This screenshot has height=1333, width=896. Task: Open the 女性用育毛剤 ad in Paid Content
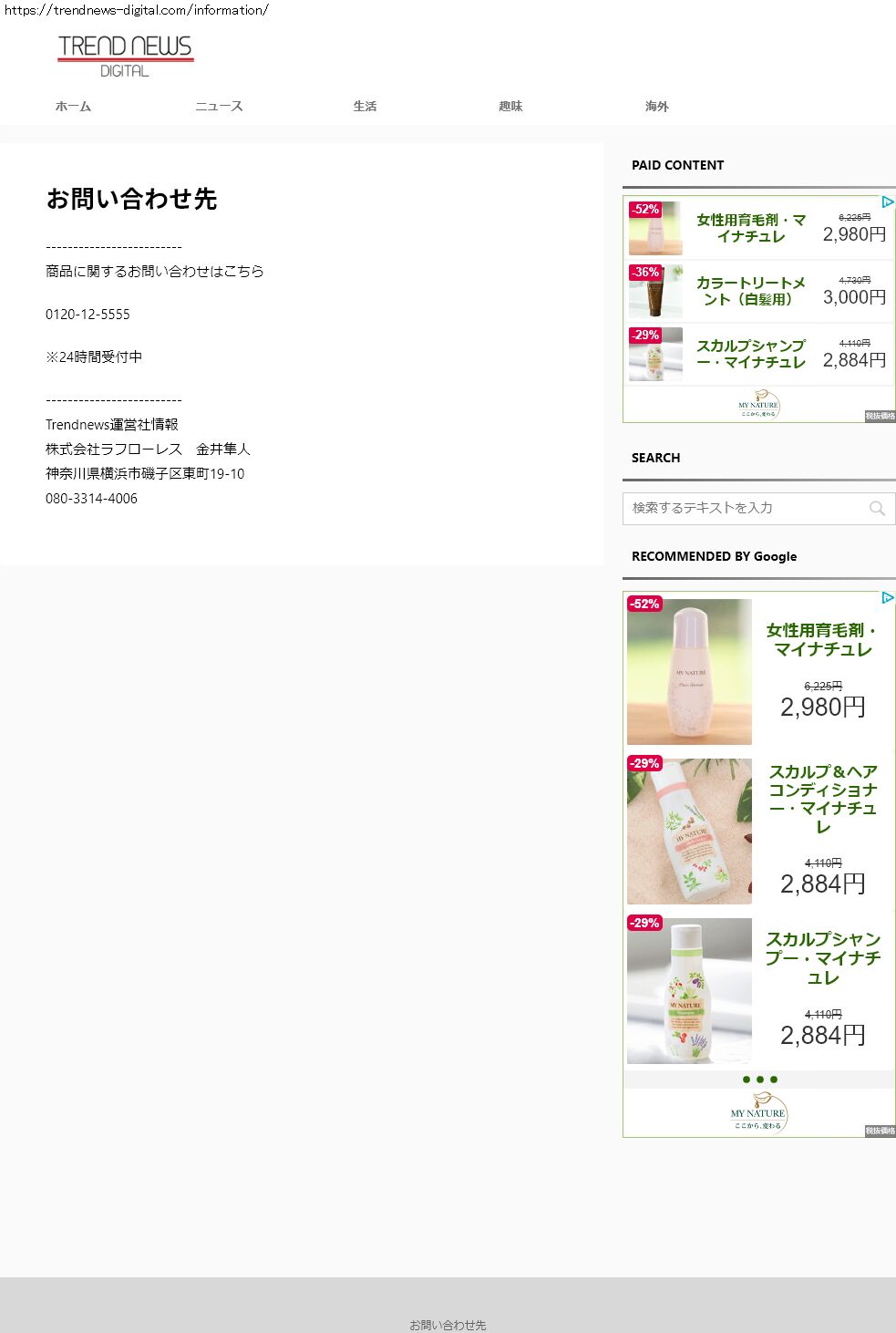click(x=751, y=228)
